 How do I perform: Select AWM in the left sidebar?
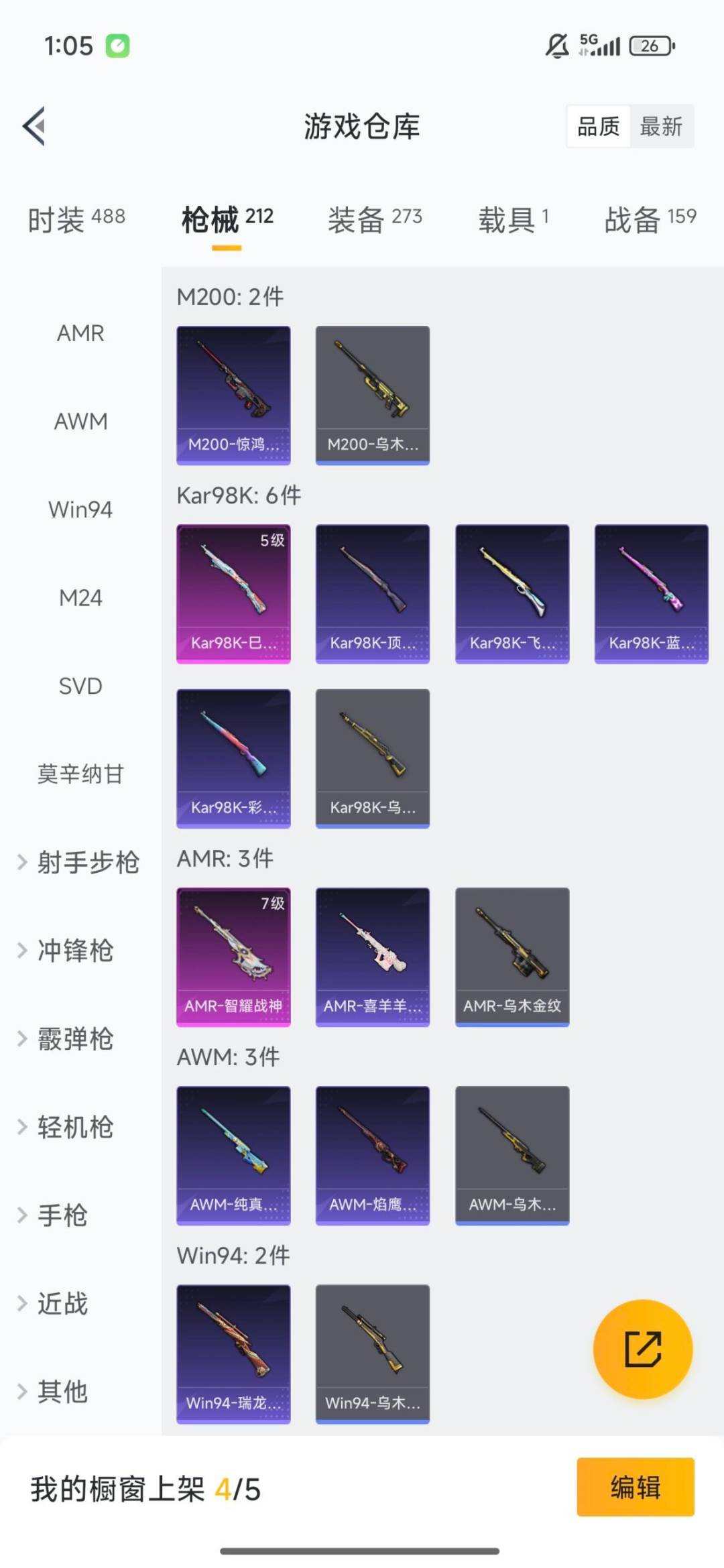[80, 422]
